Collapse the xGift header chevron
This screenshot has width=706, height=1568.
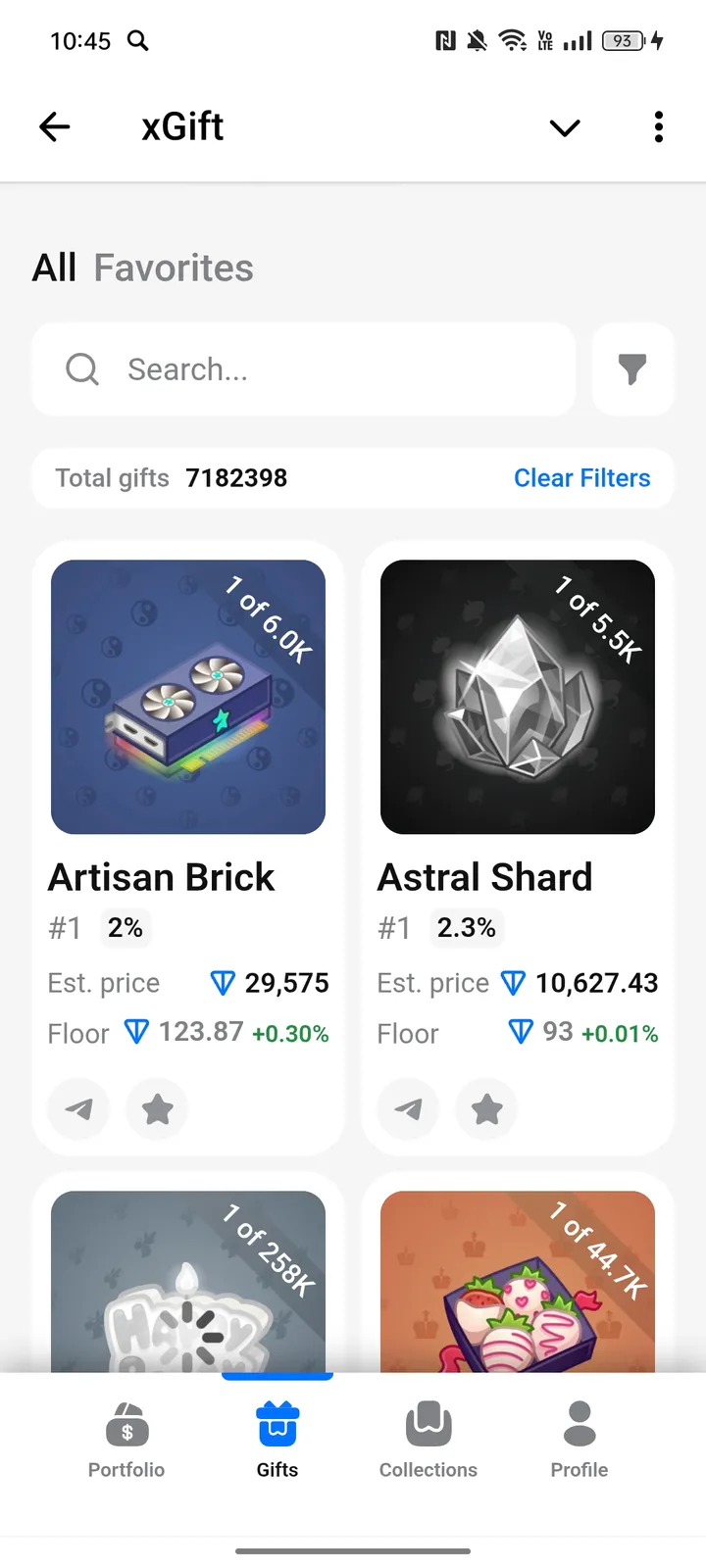click(565, 127)
